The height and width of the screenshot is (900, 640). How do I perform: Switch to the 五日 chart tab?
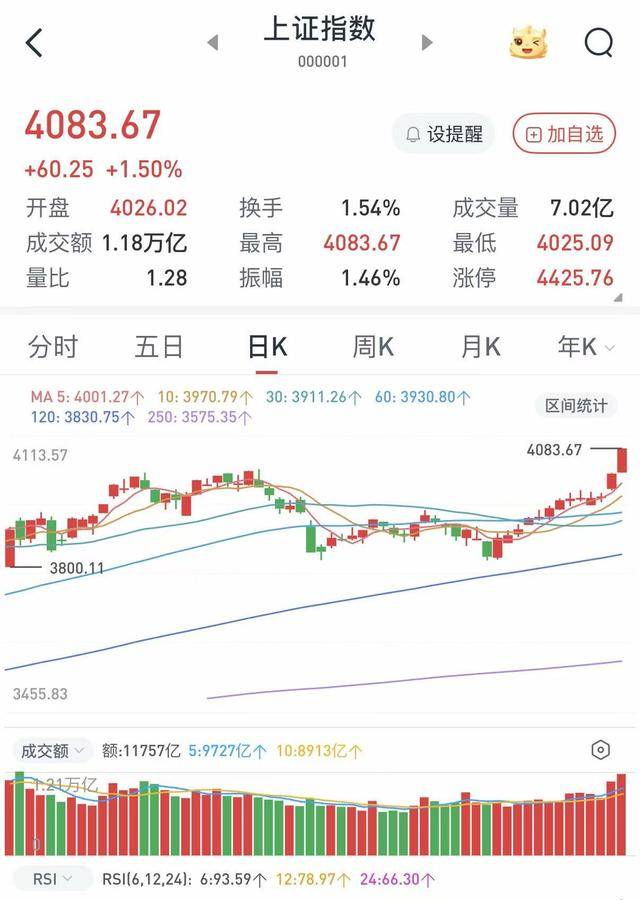coord(159,347)
